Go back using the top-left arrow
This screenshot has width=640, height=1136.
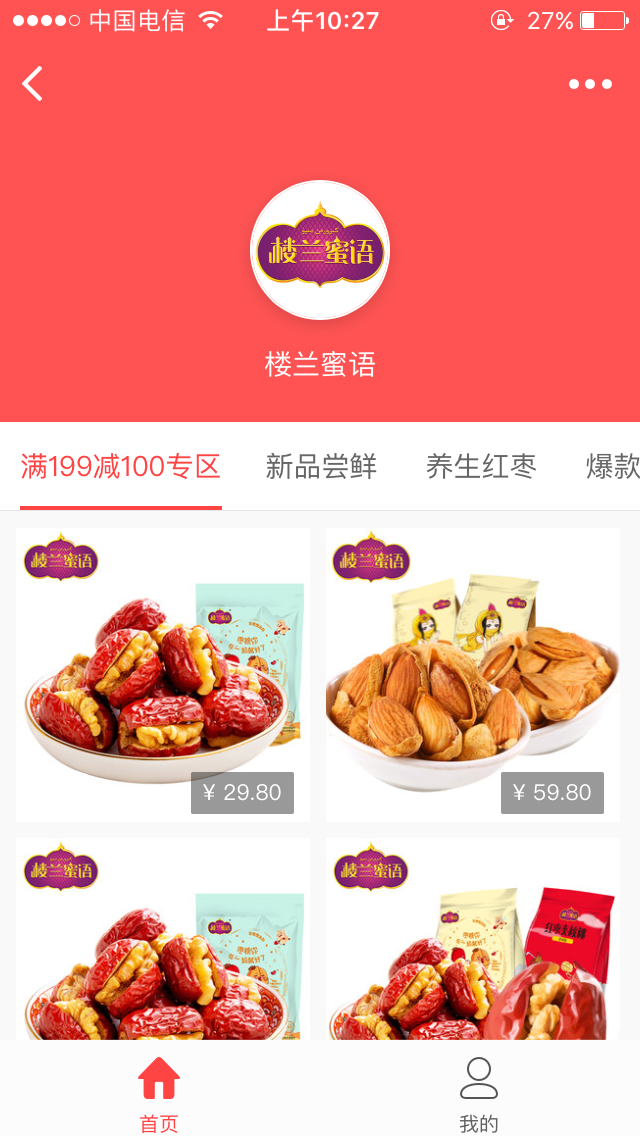[33, 84]
